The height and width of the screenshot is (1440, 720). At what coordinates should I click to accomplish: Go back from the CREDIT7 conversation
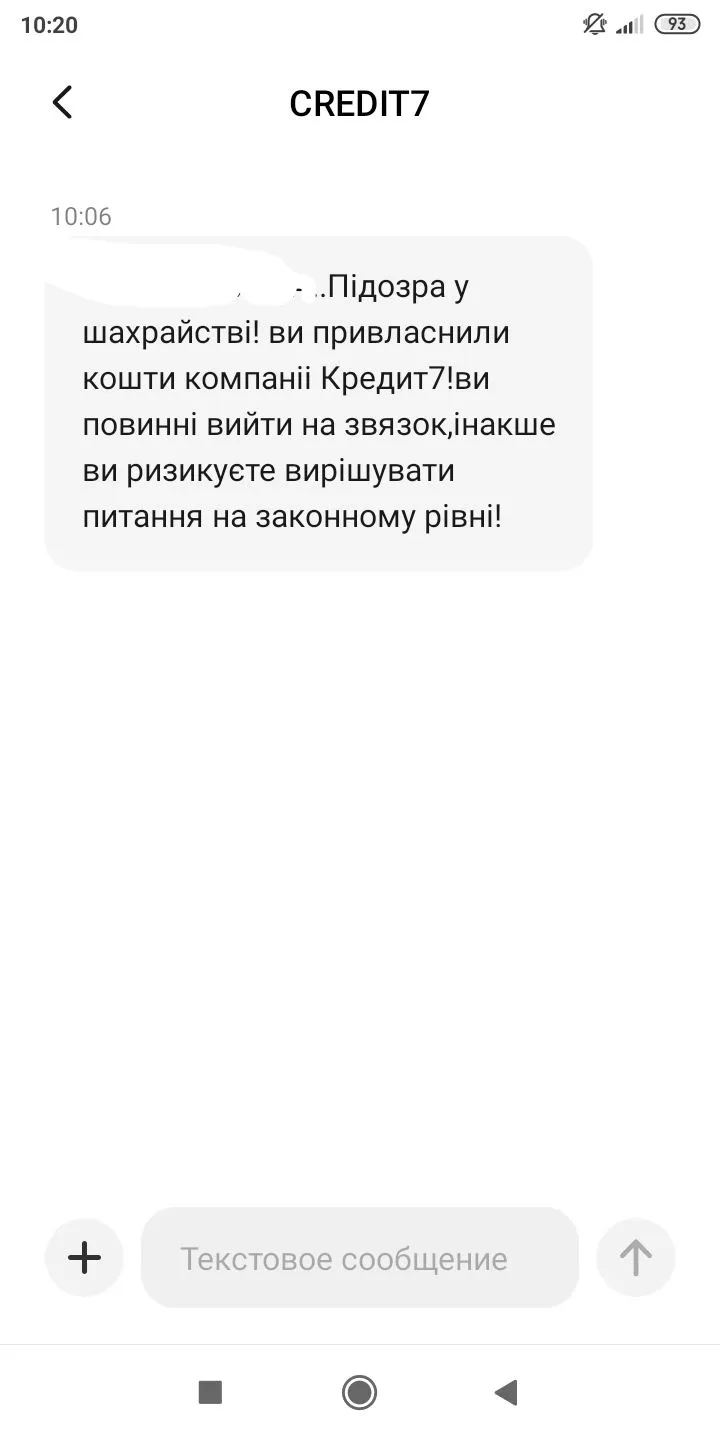(x=62, y=102)
